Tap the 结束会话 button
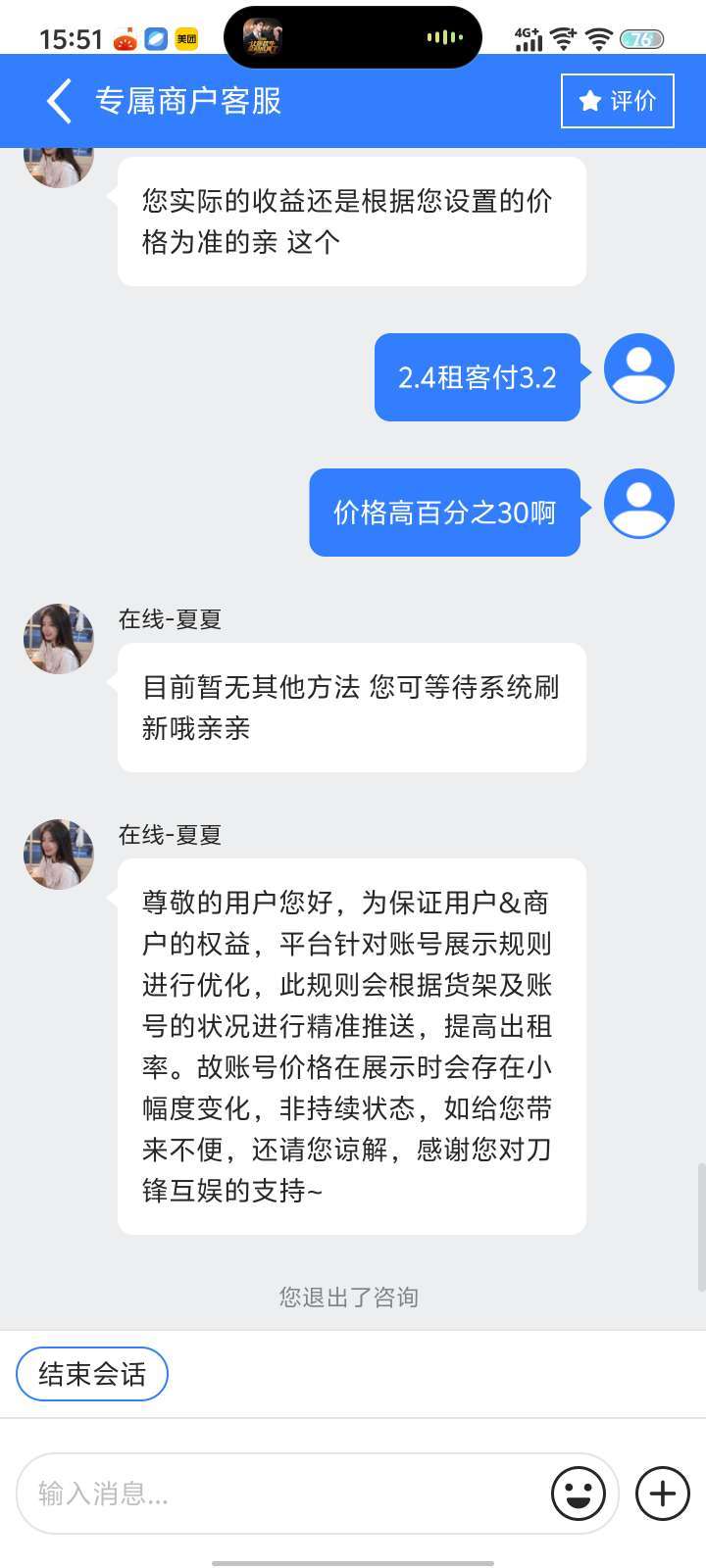This screenshot has width=706, height=1568. coord(92,1374)
